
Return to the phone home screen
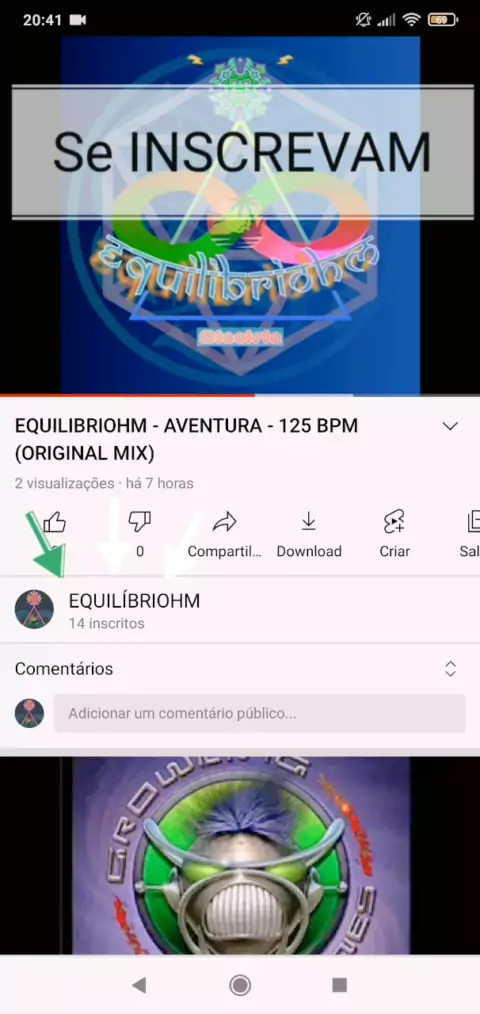click(x=240, y=985)
